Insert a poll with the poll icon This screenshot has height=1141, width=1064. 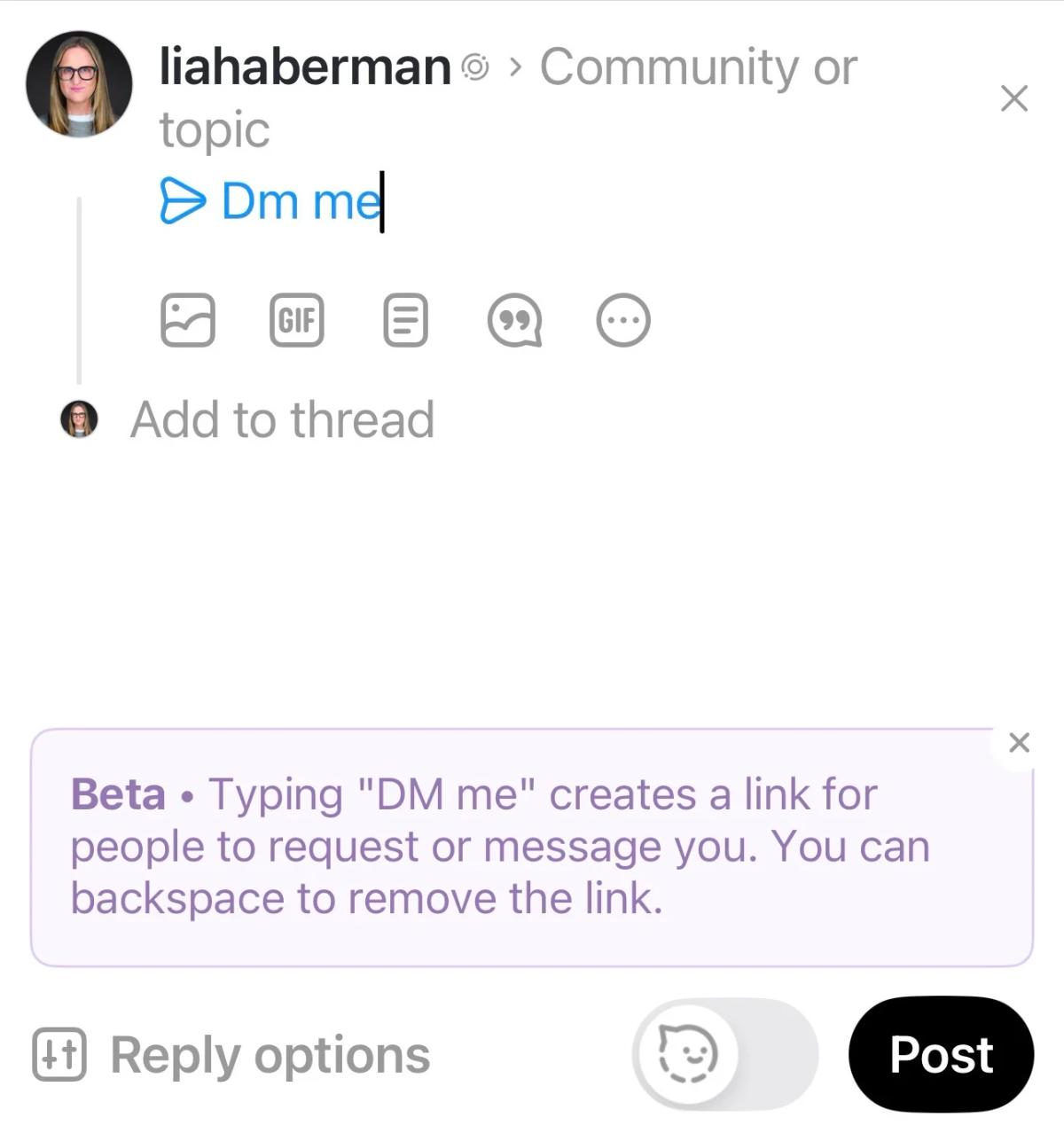pyautogui.click(x=405, y=321)
